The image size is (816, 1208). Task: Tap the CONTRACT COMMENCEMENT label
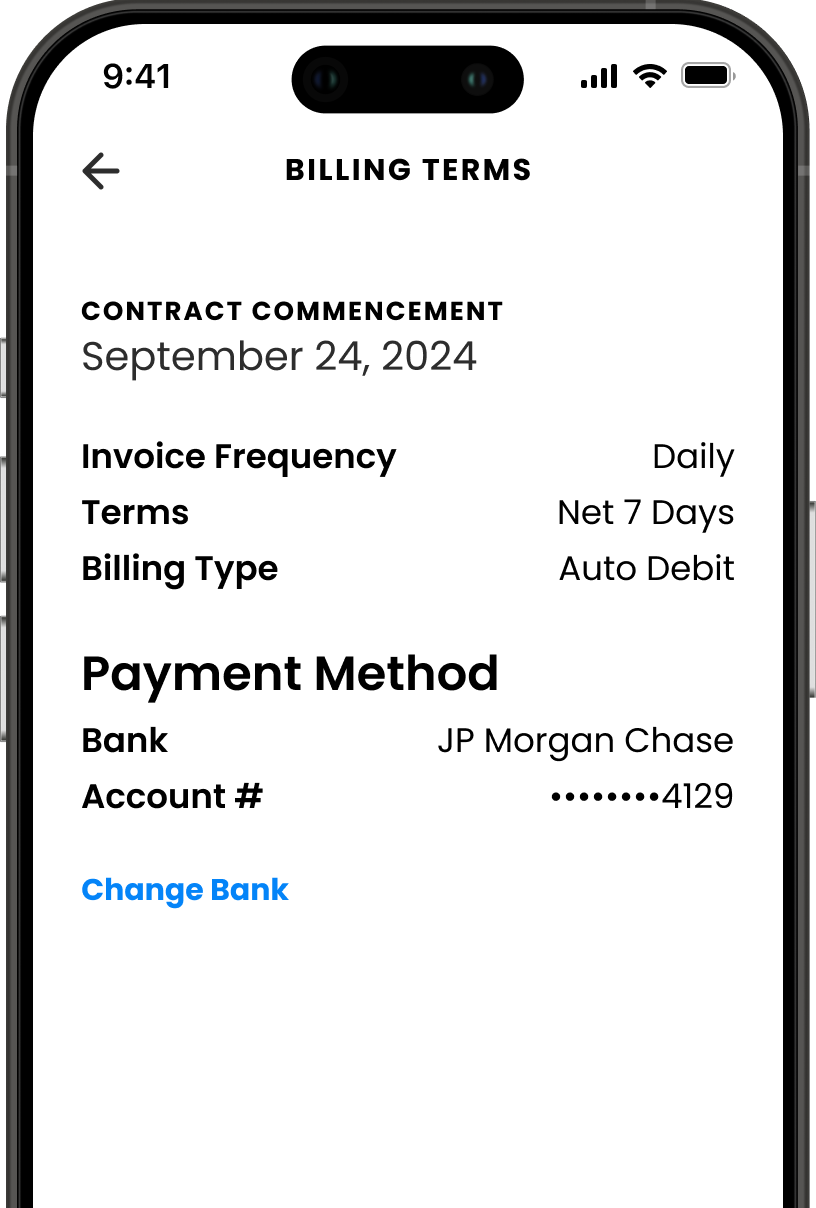(292, 310)
